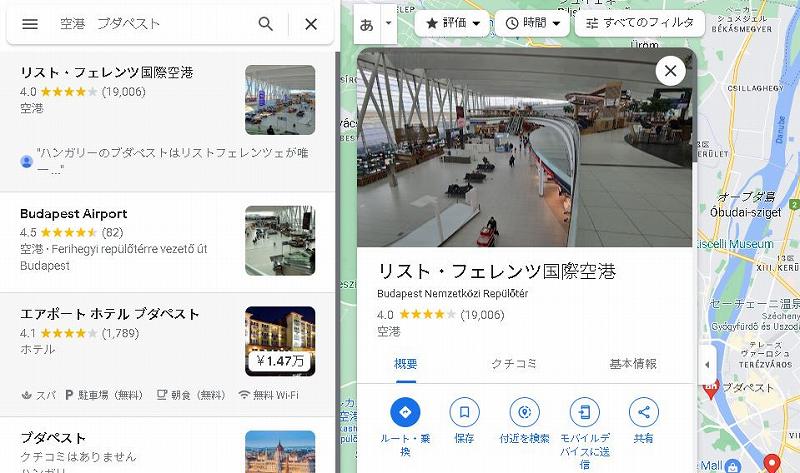Switch to the クチコミ tab
This screenshot has height=473, width=800.
(514, 364)
